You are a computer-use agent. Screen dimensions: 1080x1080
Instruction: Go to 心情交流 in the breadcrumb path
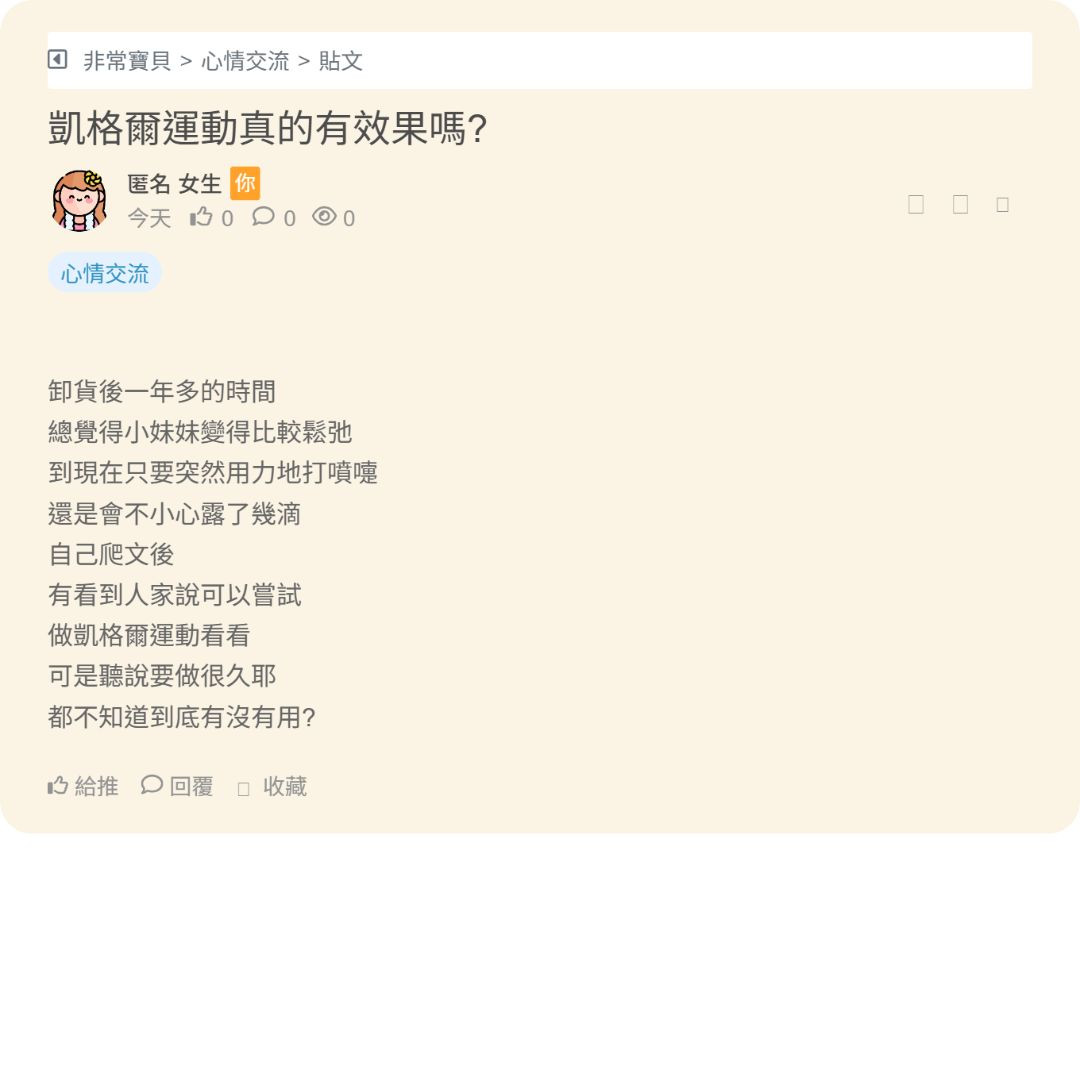coord(245,61)
